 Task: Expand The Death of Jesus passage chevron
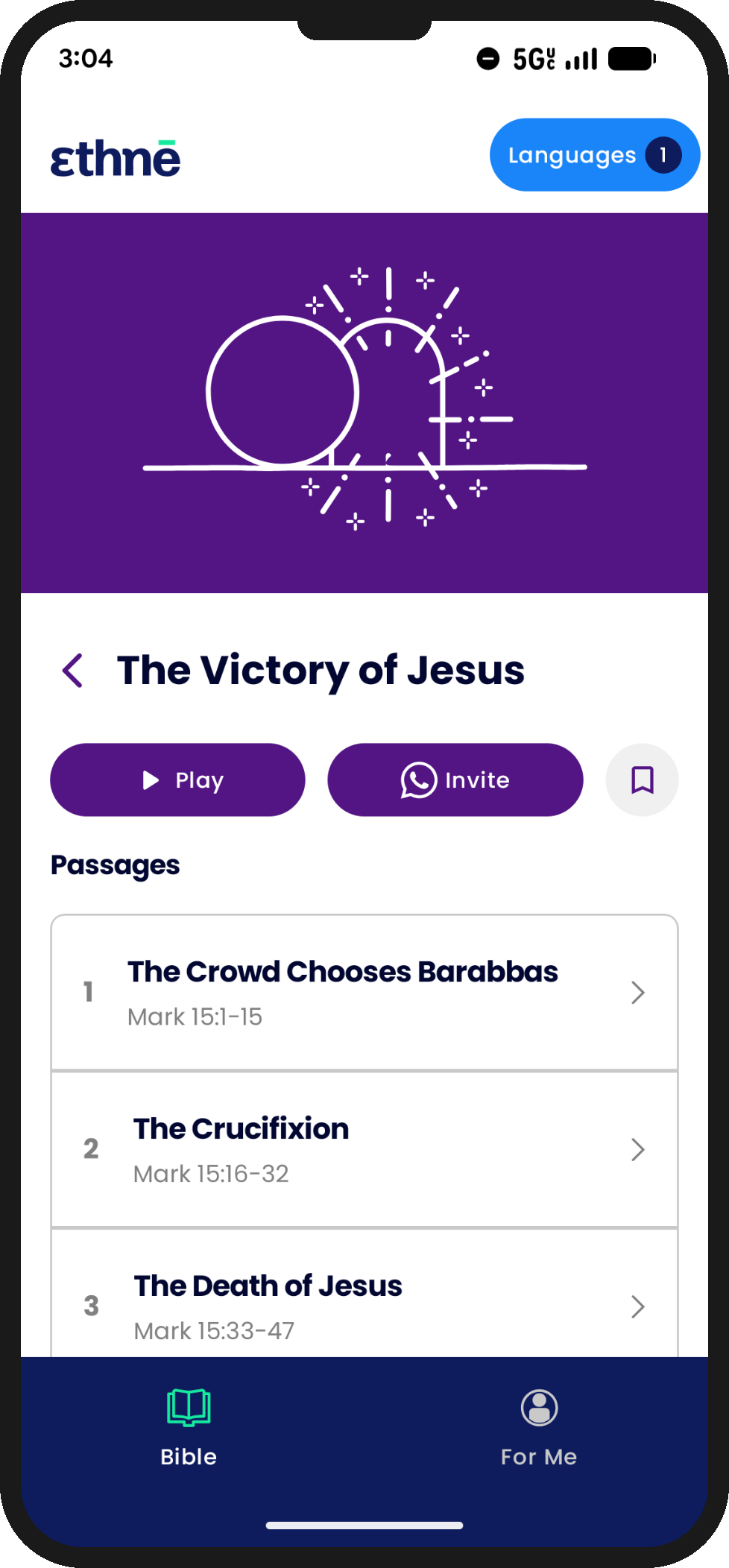tap(637, 1306)
